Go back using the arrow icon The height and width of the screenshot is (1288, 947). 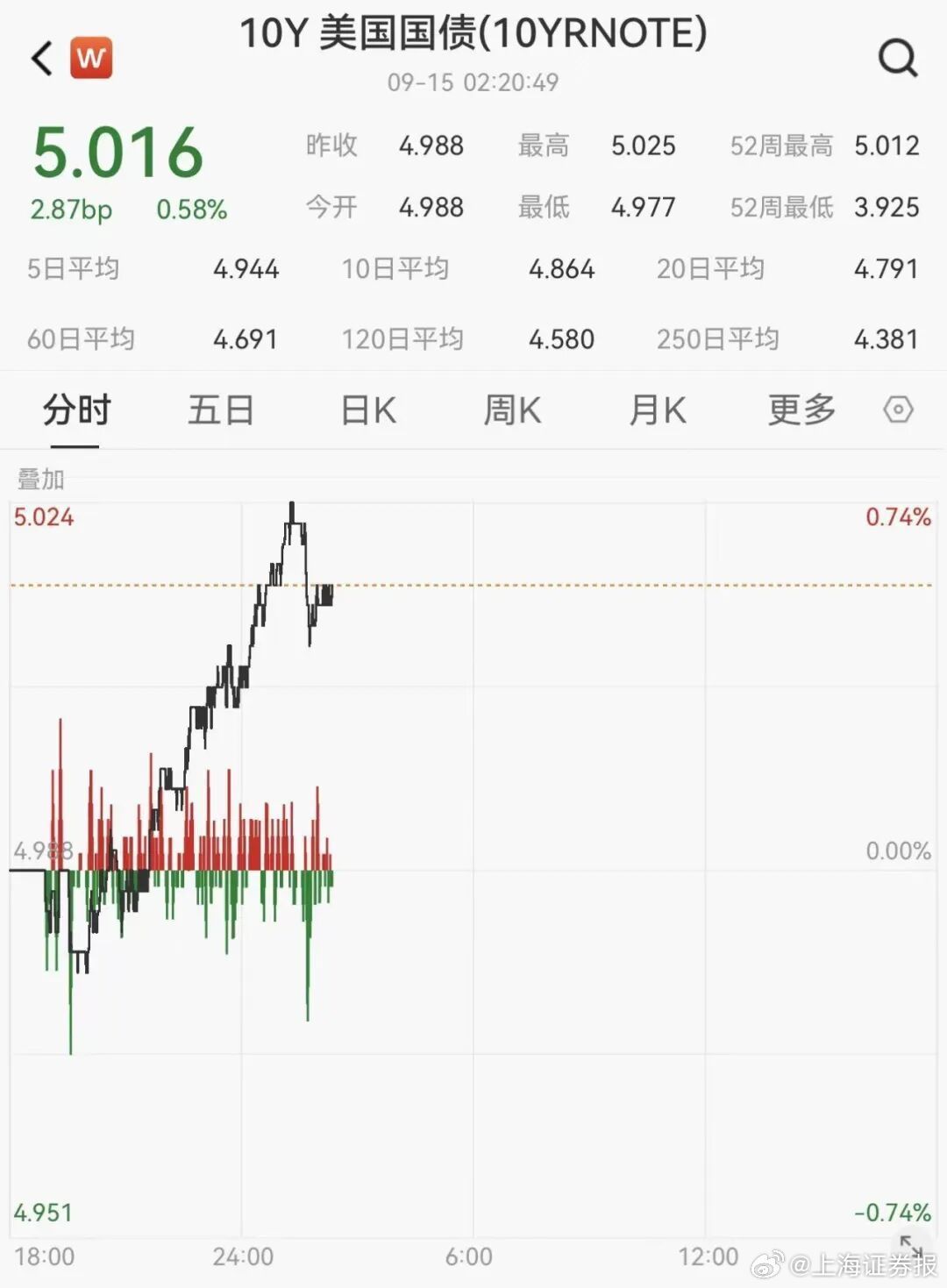click(41, 59)
